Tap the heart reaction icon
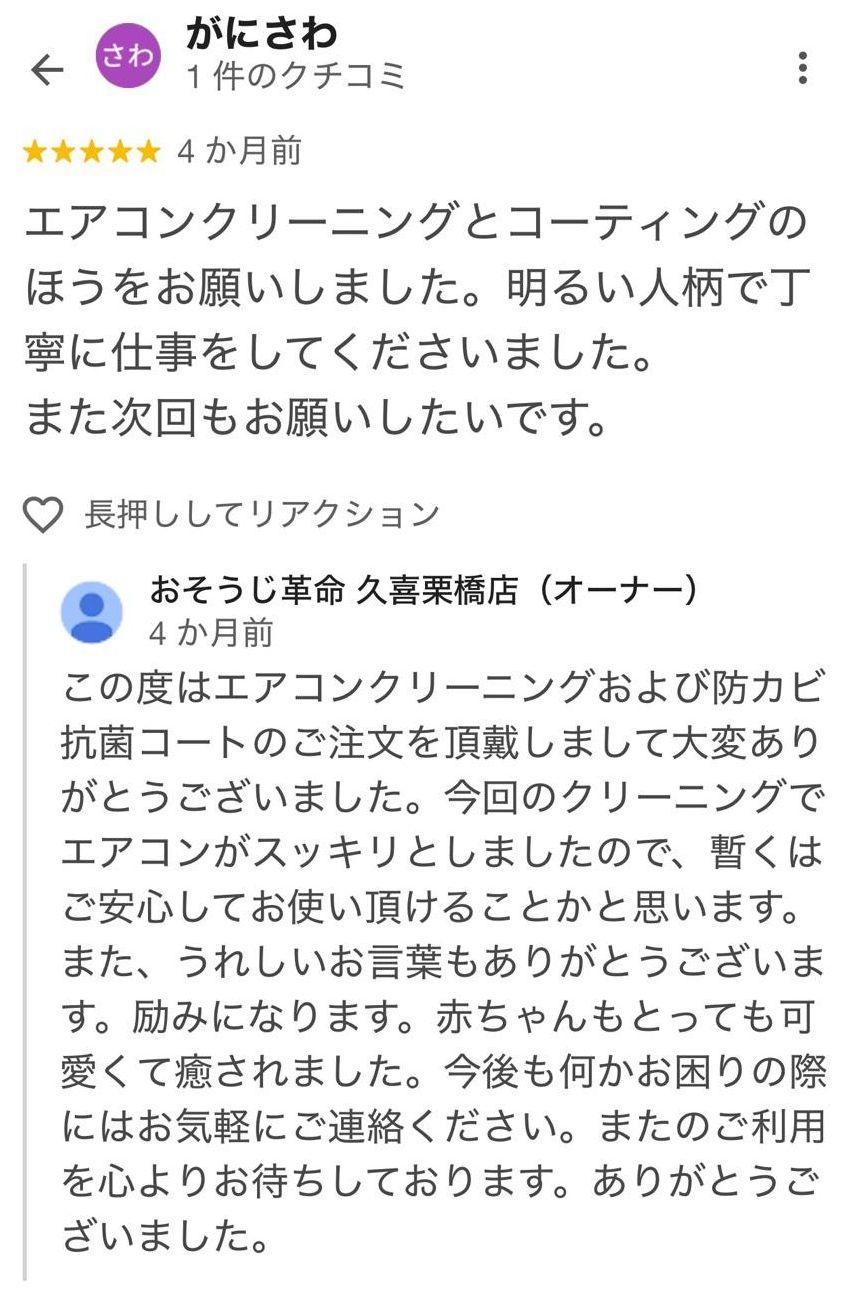The width and height of the screenshot is (860, 1303). click(42, 515)
